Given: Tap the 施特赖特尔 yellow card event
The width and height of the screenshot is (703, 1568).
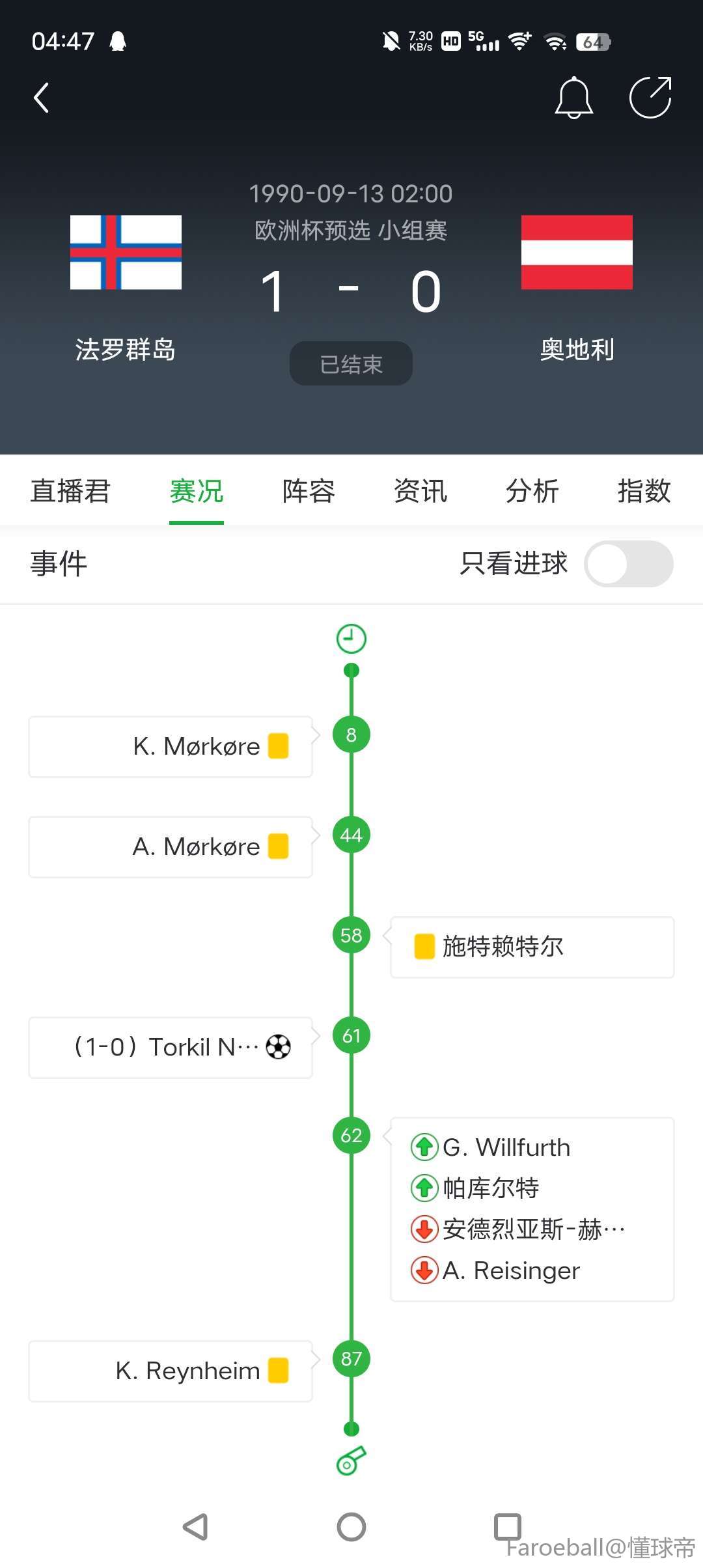Looking at the screenshot, I should point(532,947).
